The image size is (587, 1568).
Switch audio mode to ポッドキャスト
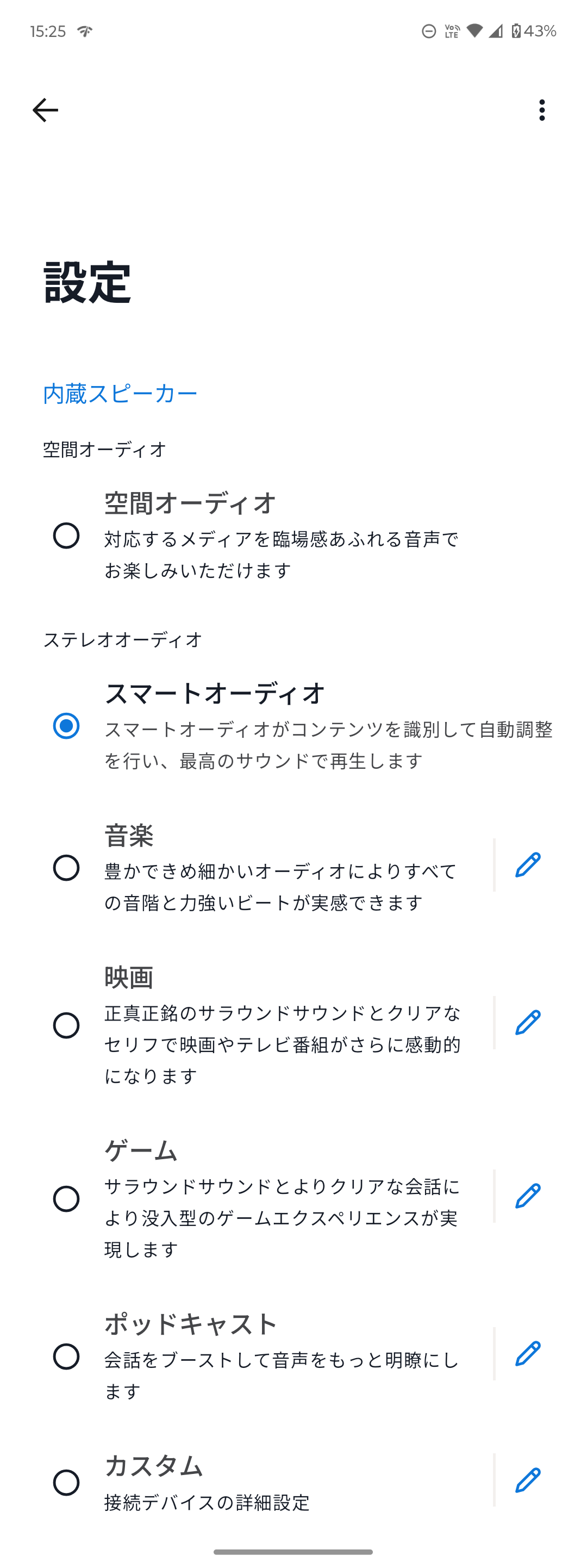click(x=66, y=1356)
